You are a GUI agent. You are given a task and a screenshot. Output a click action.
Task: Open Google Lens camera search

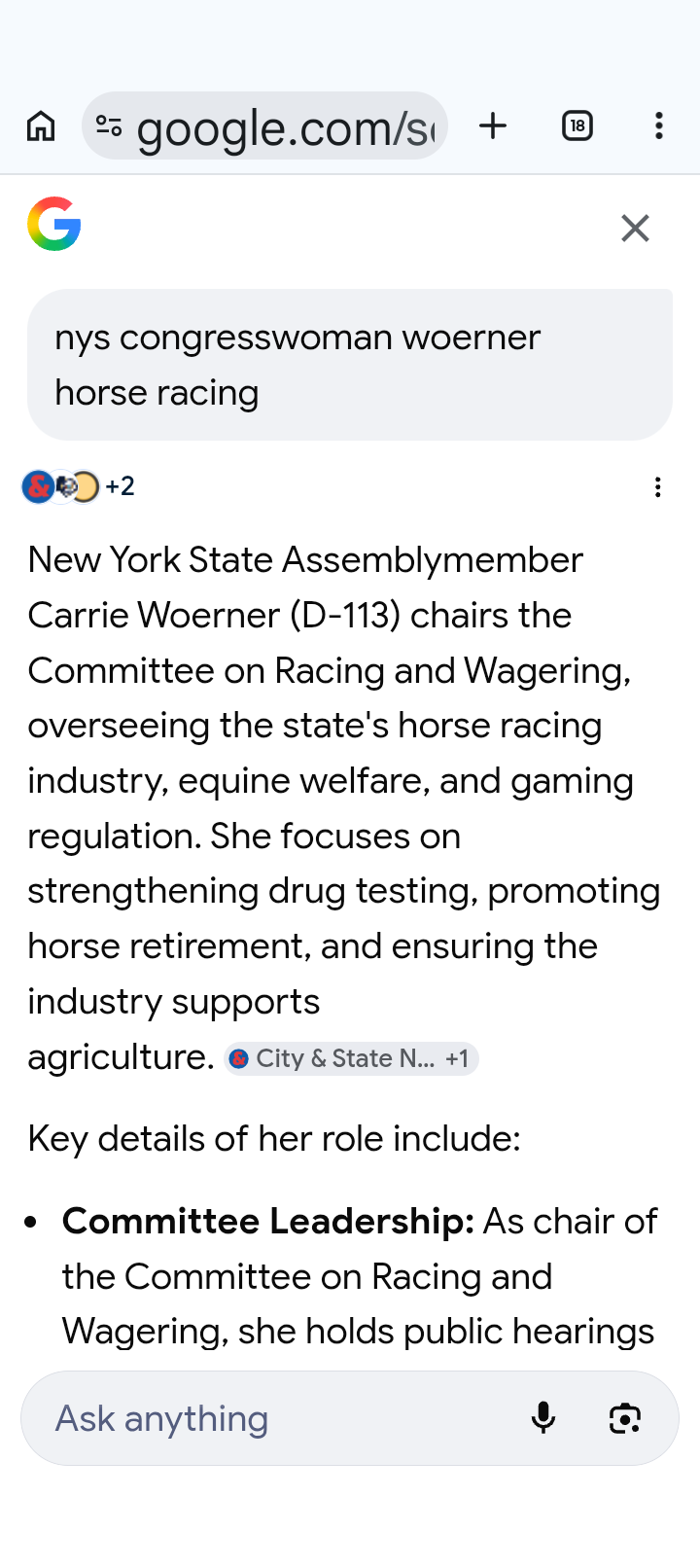pos(625,1418)
